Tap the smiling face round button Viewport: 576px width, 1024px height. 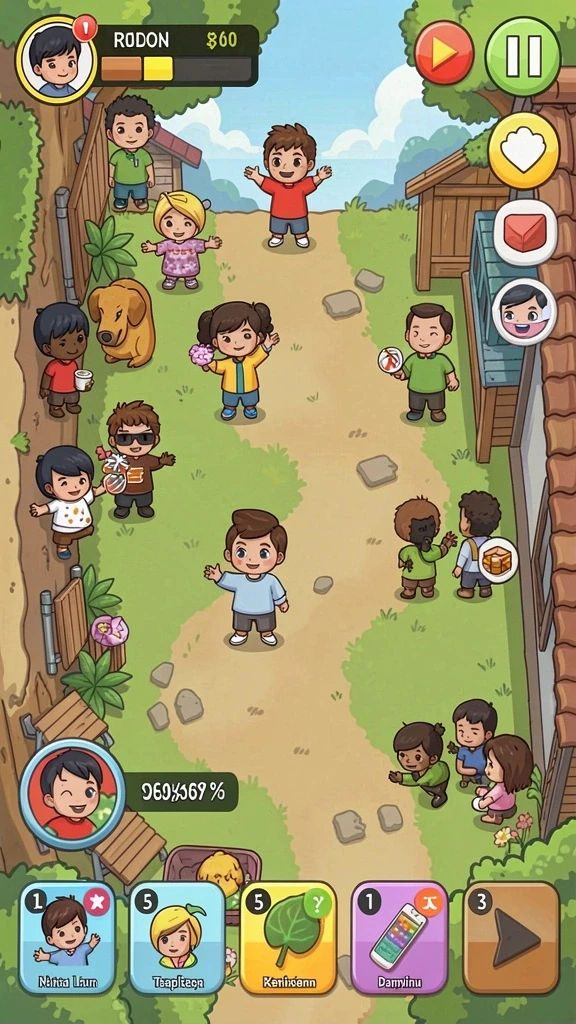pos(524,311)
